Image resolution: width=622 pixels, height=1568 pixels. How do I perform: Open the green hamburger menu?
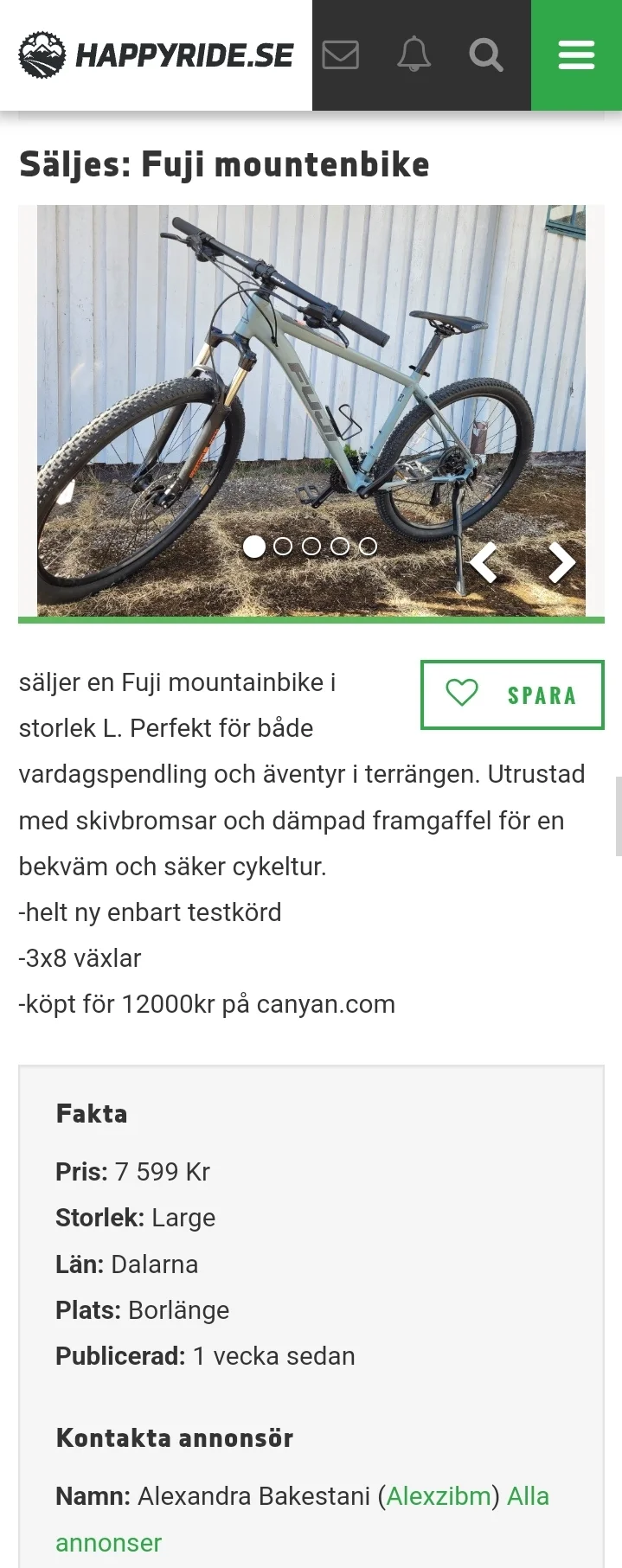point(576,54)
